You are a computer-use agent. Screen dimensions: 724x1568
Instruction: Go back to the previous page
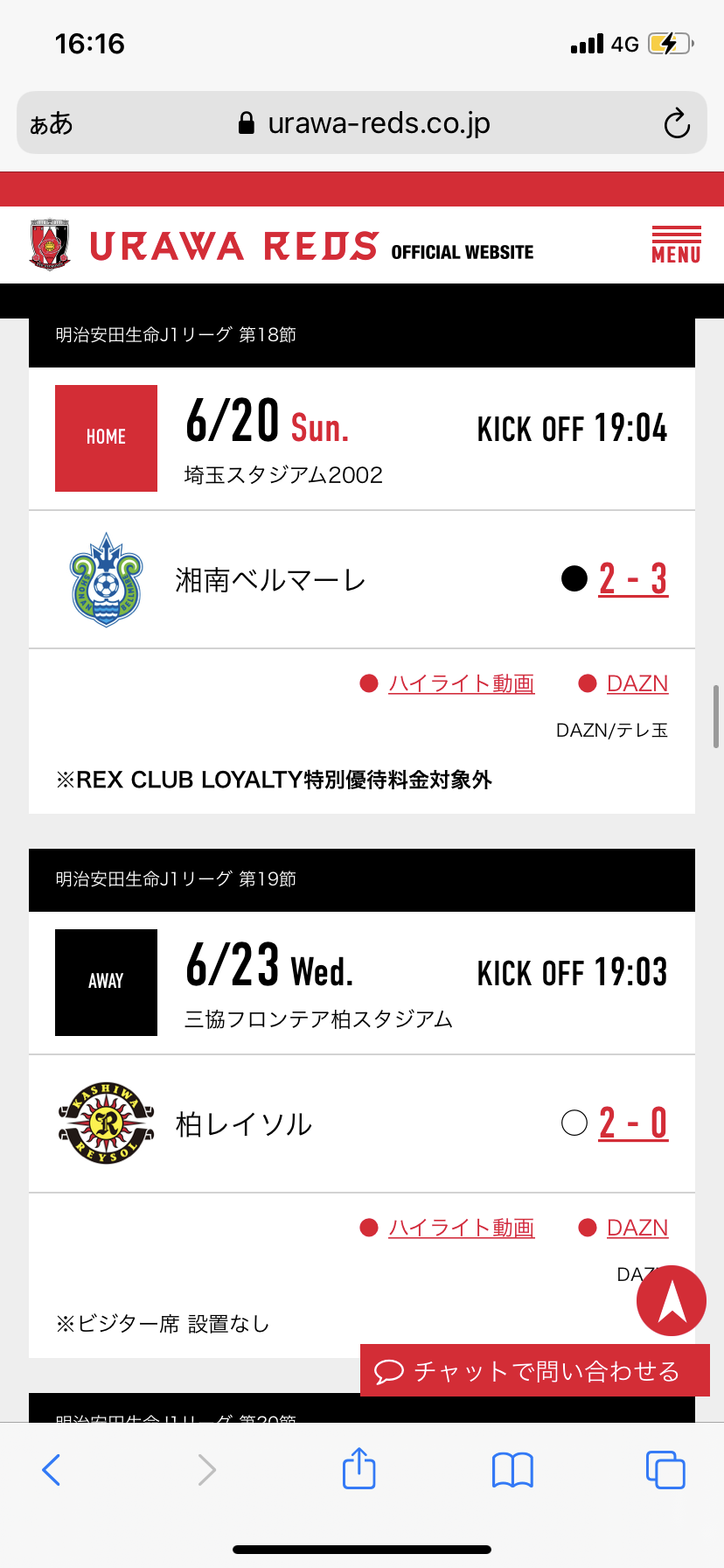coord(52,1470)
